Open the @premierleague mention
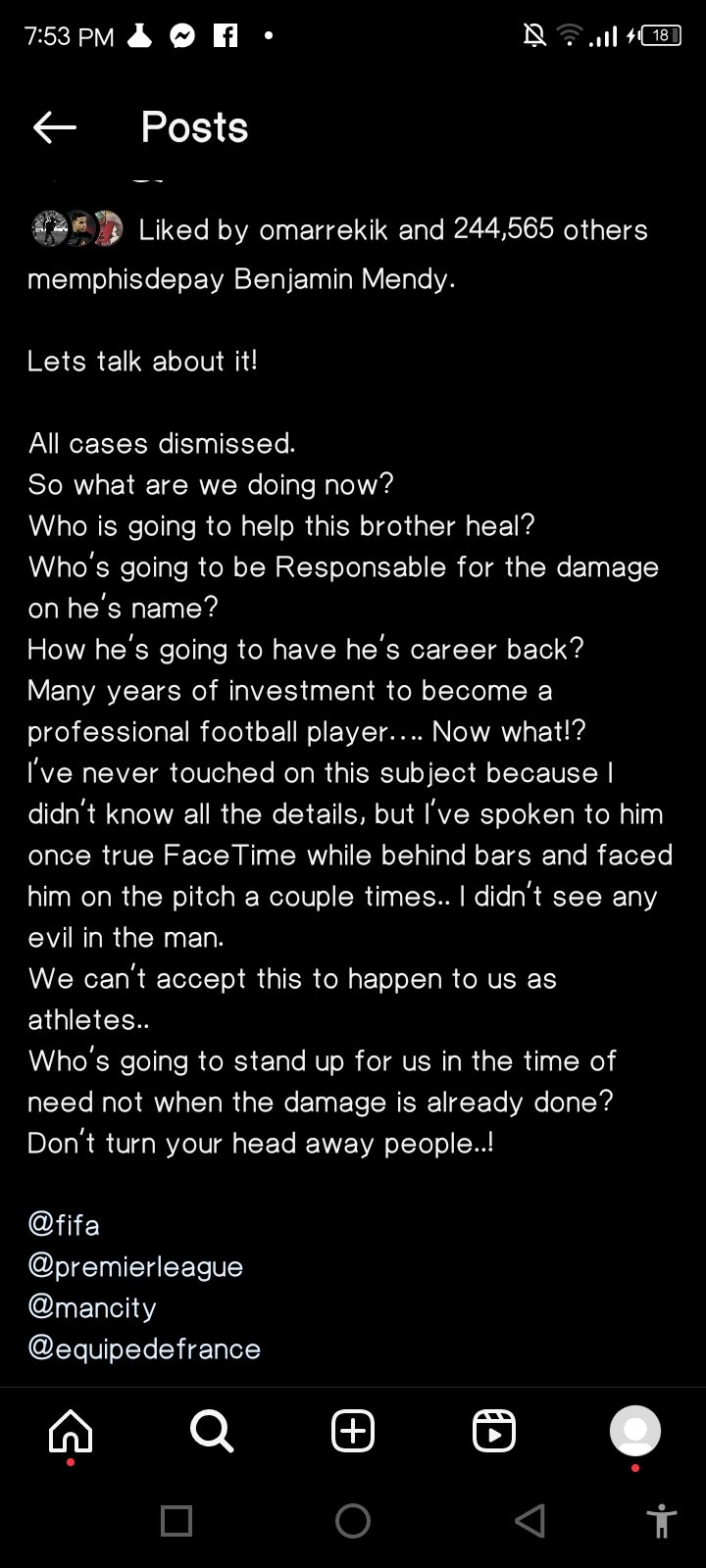This screenshot has height=1568, width=706. (x=135, y=1266)
